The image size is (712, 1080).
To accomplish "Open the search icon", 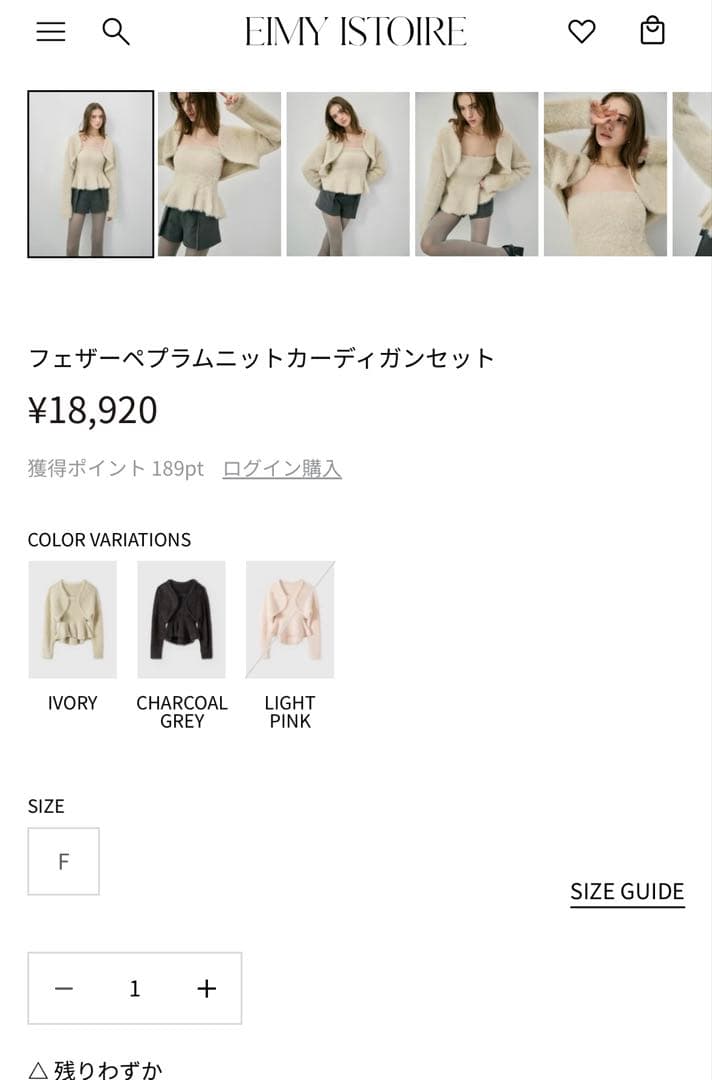I will click(x=116, y=32).
